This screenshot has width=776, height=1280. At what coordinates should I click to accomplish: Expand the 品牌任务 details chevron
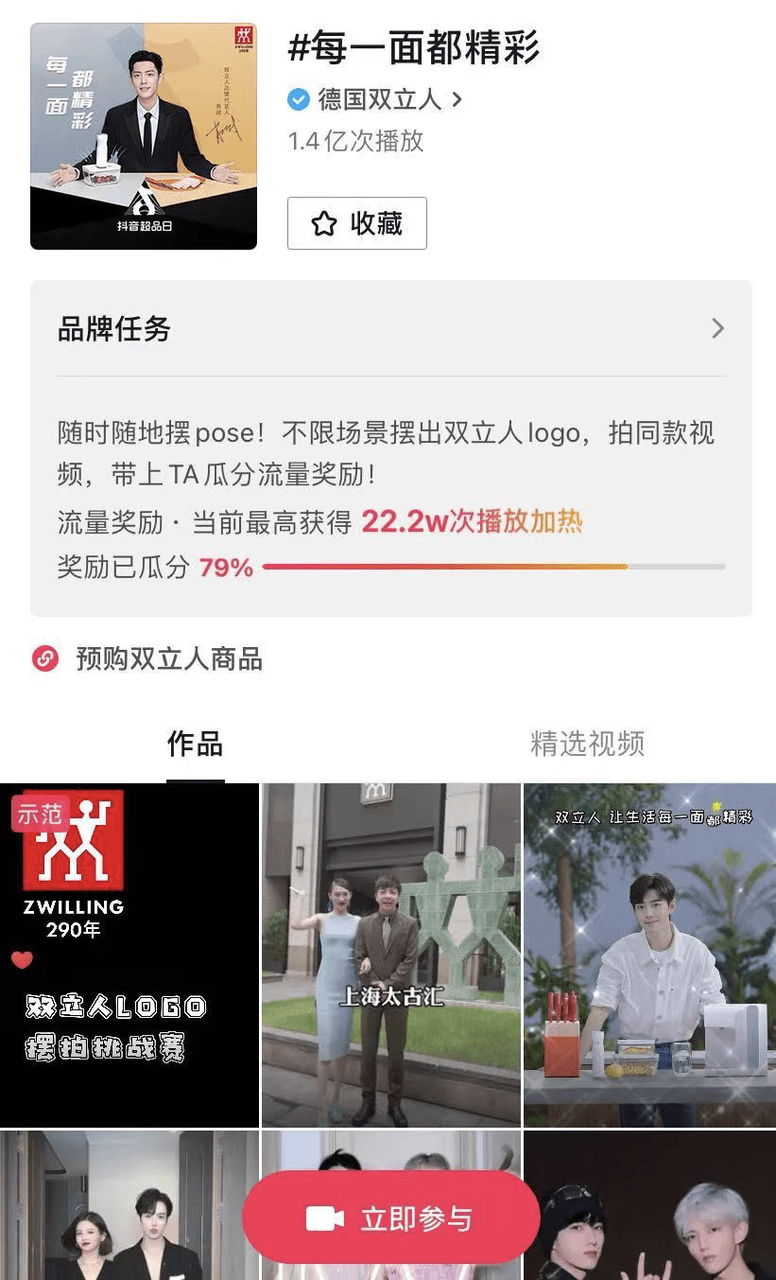[x=717, y=329]
